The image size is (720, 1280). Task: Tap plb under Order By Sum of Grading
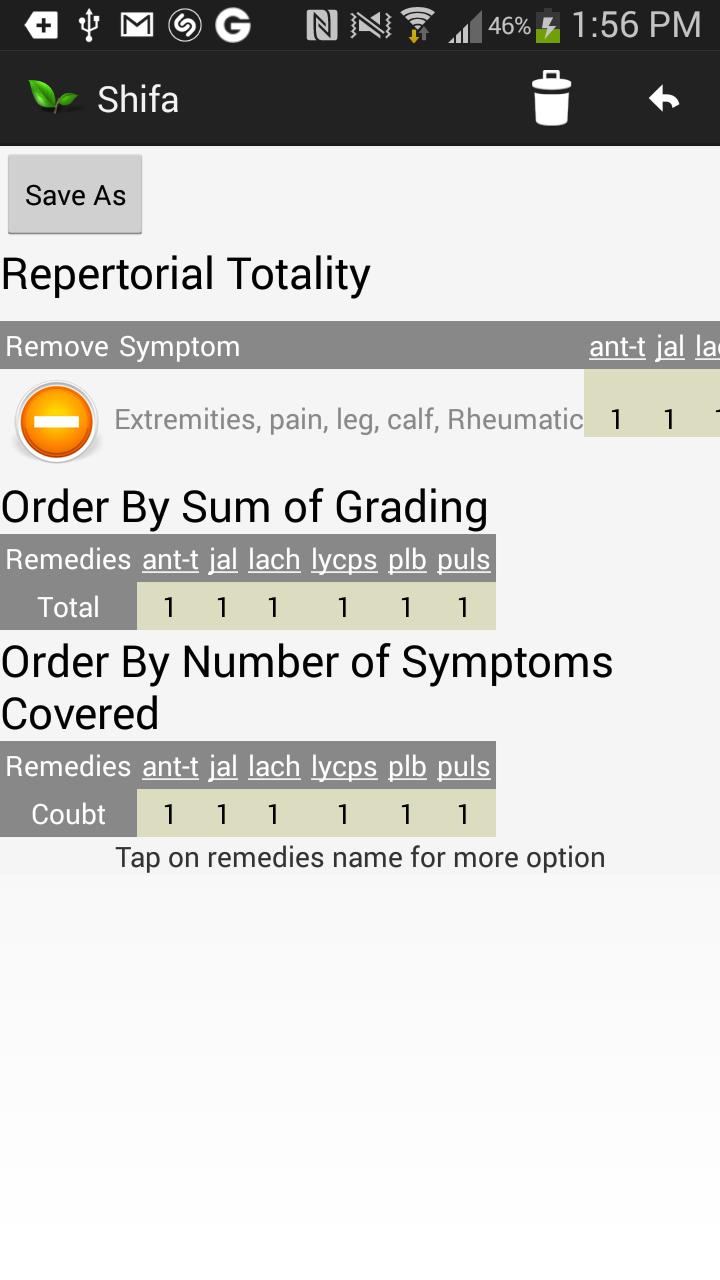point(407,560)
